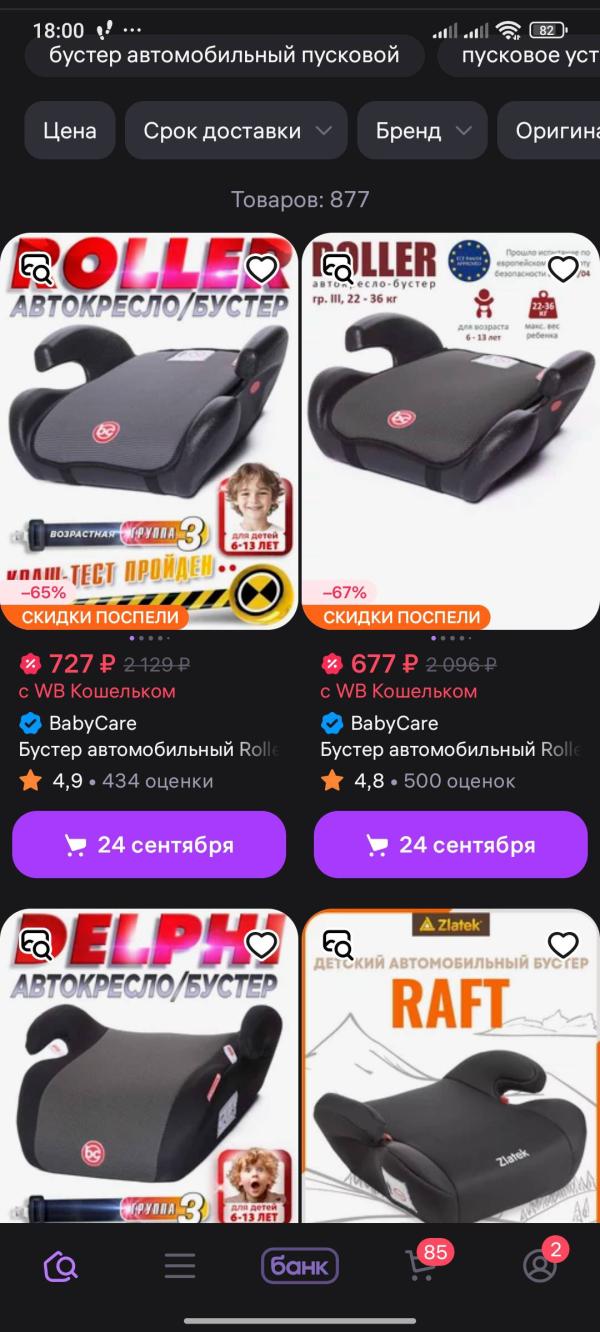
Task: Expand the Срок доставки dropdown
Action: click(x=236, y=131)
